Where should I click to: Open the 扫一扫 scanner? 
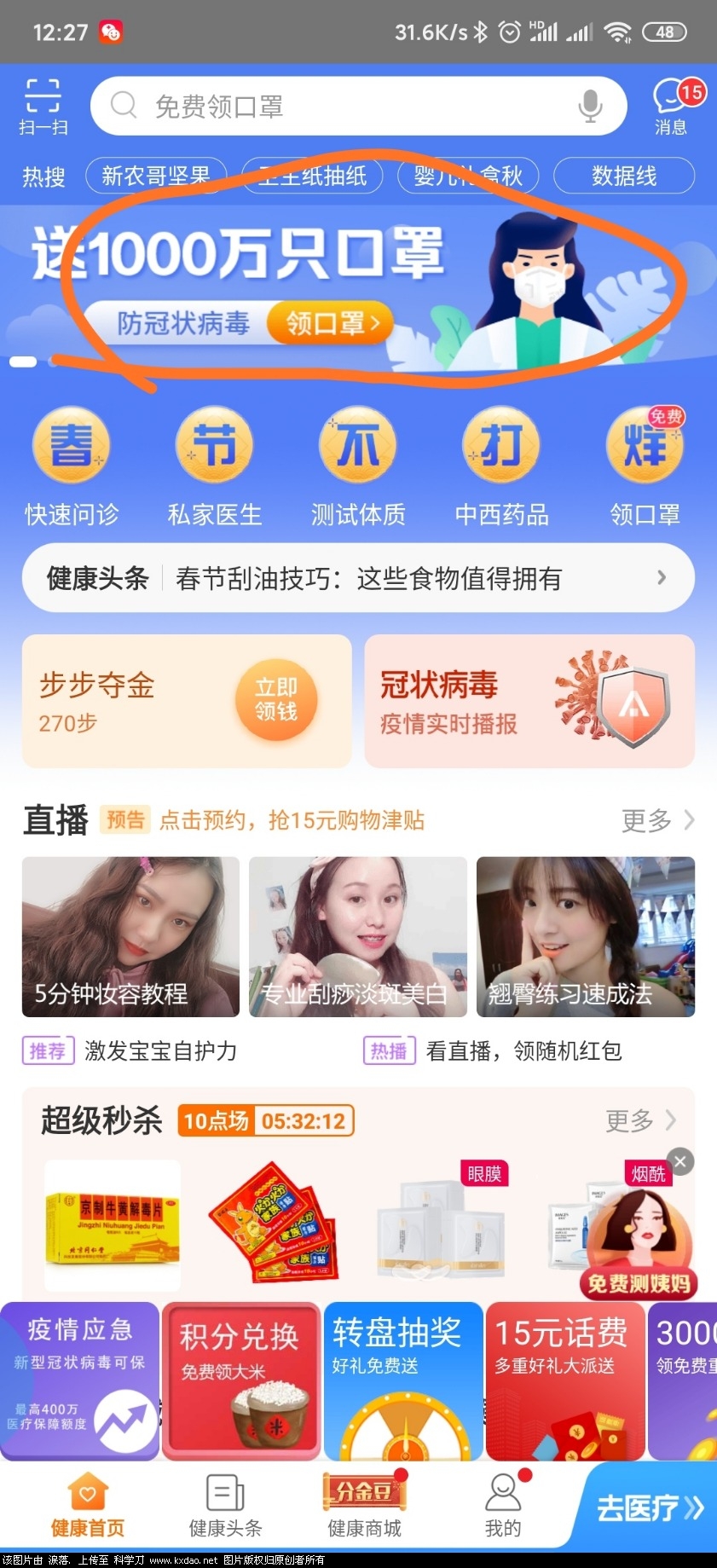coord(43,107)
